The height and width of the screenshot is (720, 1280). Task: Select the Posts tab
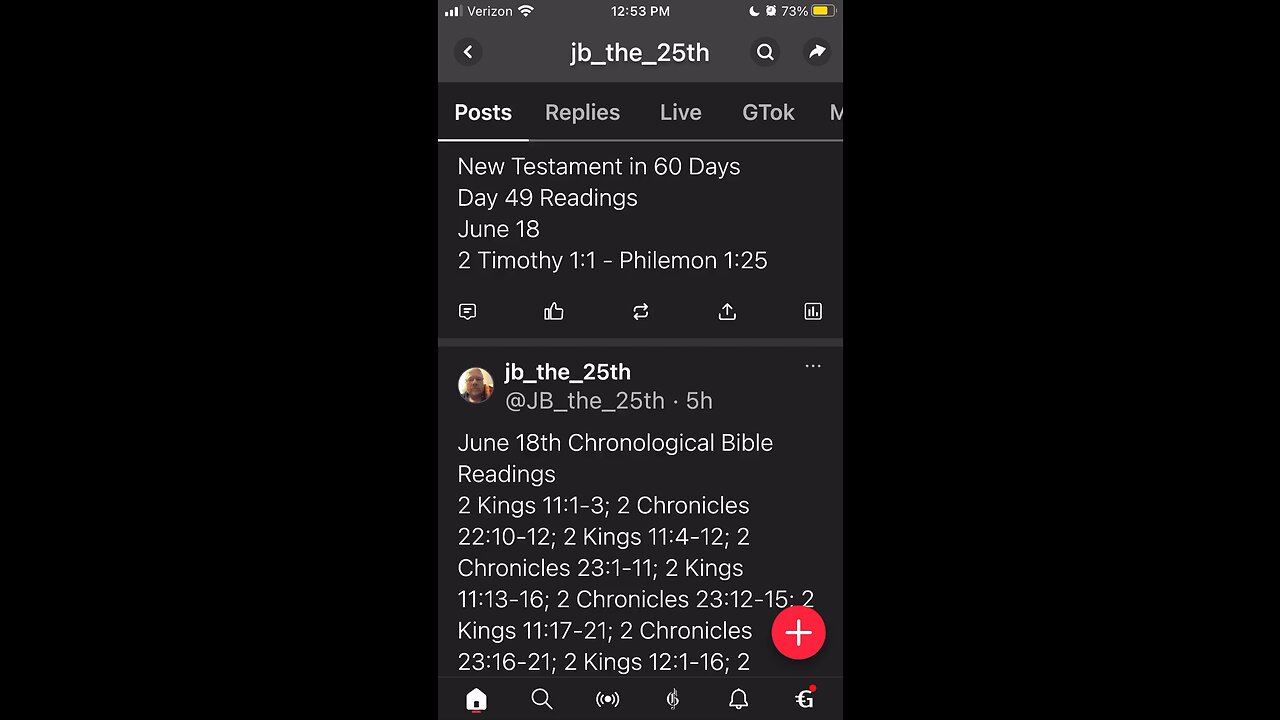[483, 113]
